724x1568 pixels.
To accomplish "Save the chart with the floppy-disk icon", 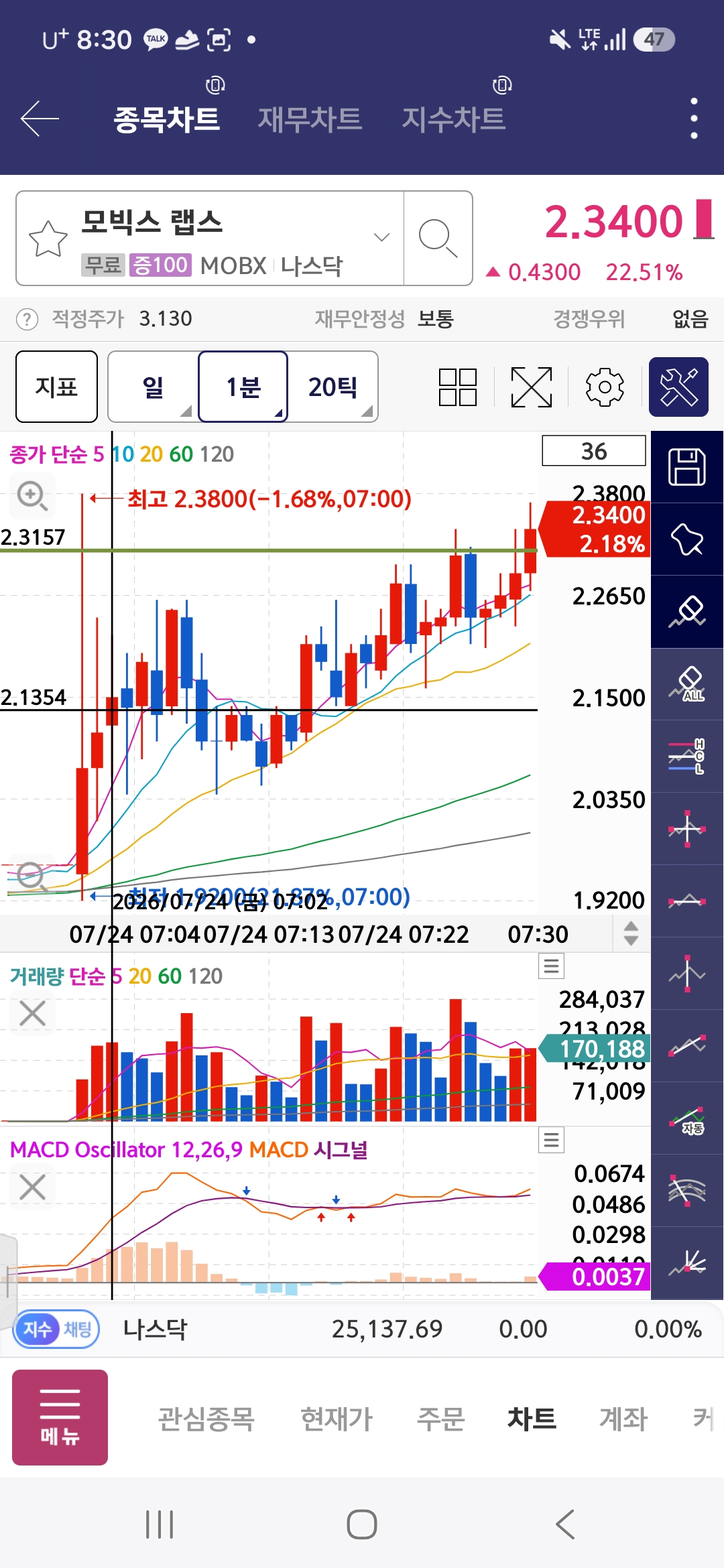I will [x=687, y=467].
